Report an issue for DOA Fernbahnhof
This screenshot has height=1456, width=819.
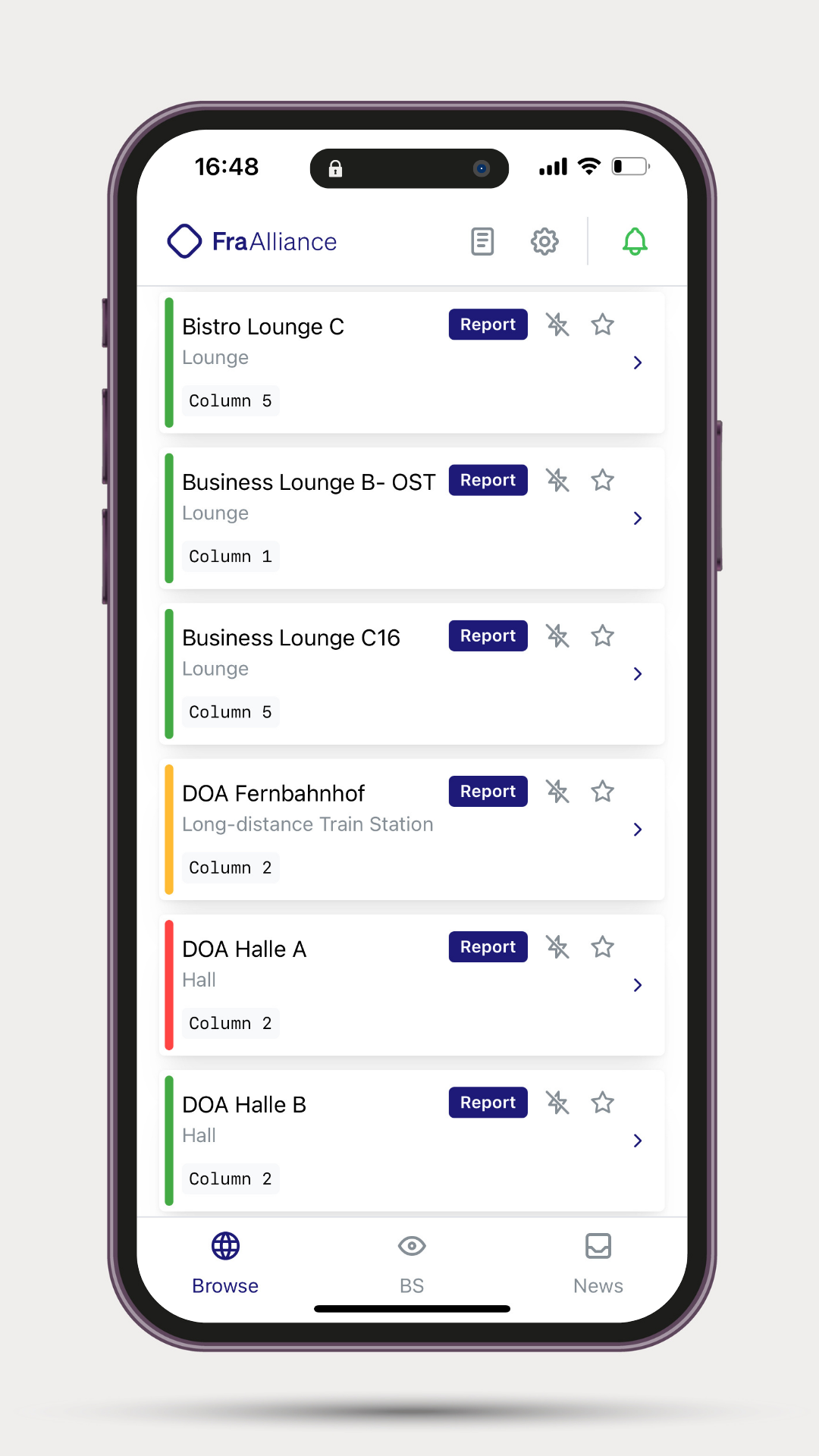tap(488, 791)
